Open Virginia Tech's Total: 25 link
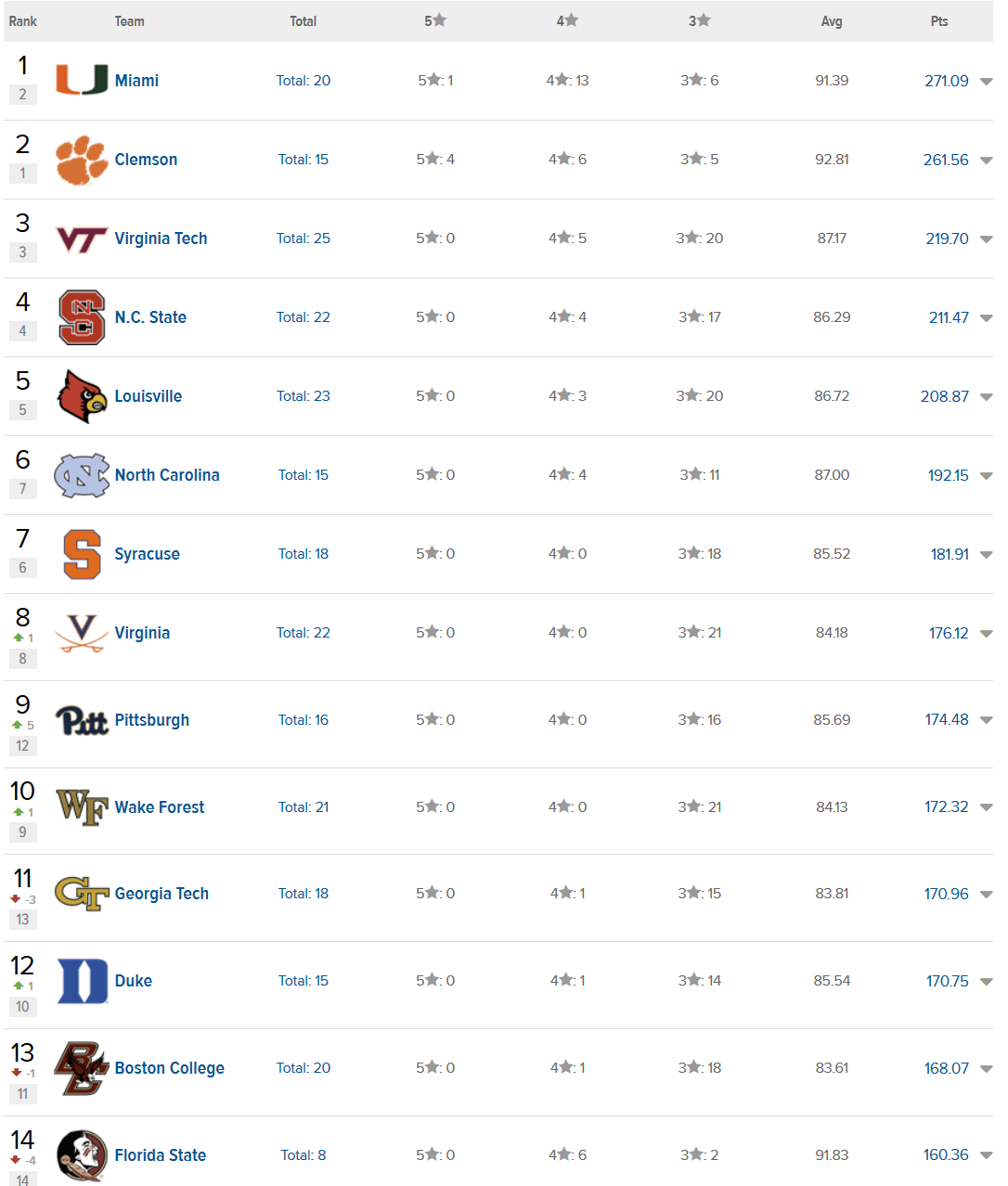This screenshot has height=1186, width=1008. pos(304,238)
